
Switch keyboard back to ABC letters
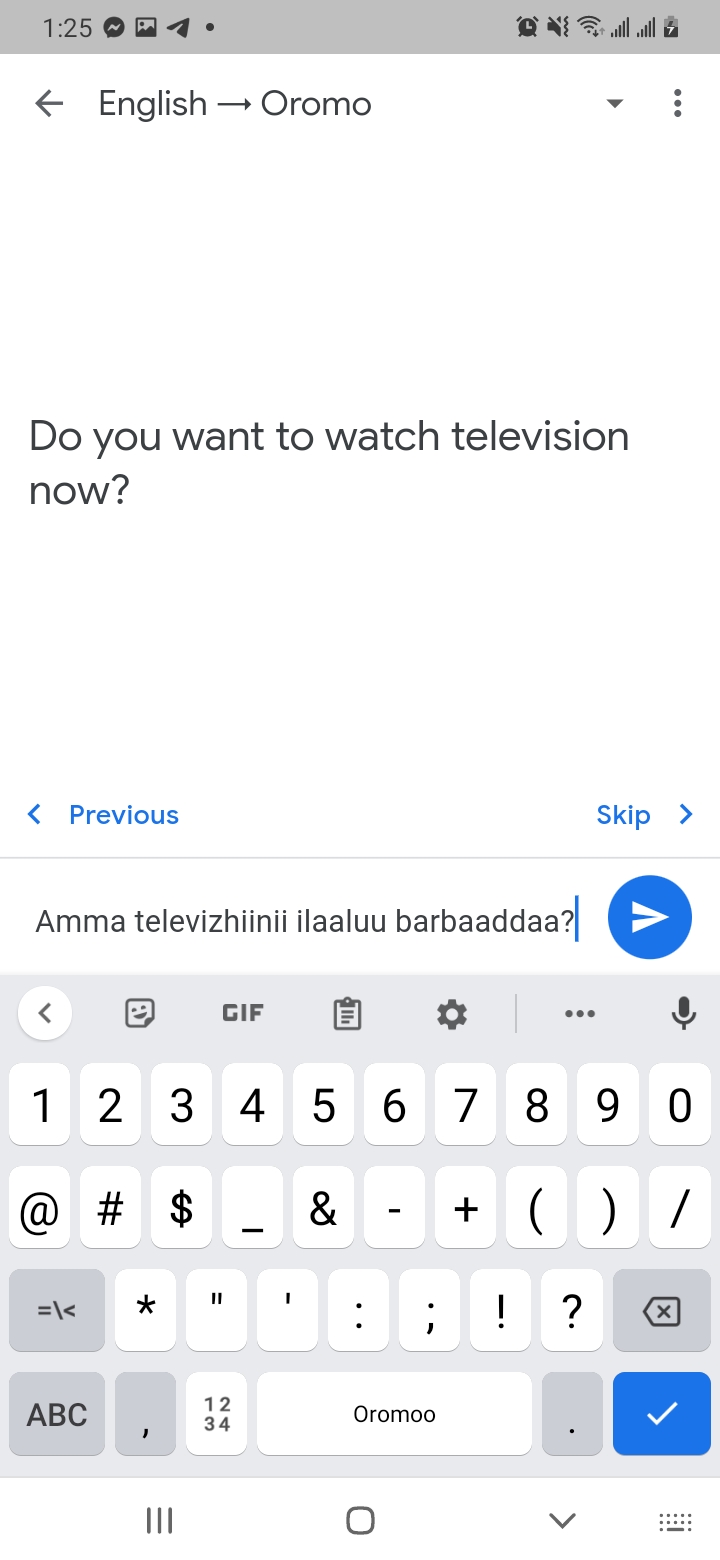click(57, 1414)
